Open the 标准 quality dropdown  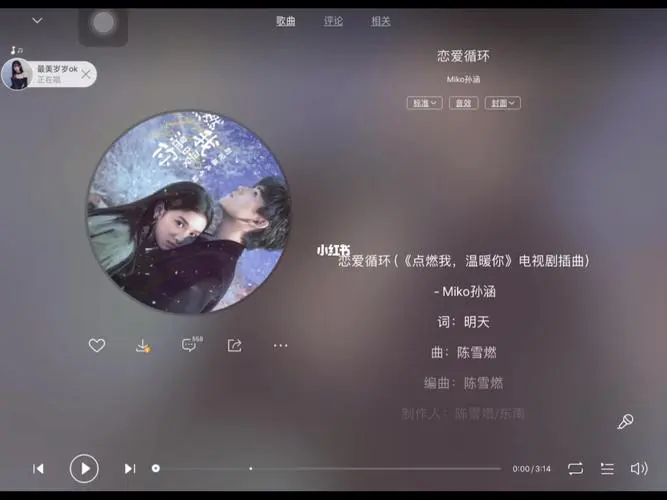424,103
